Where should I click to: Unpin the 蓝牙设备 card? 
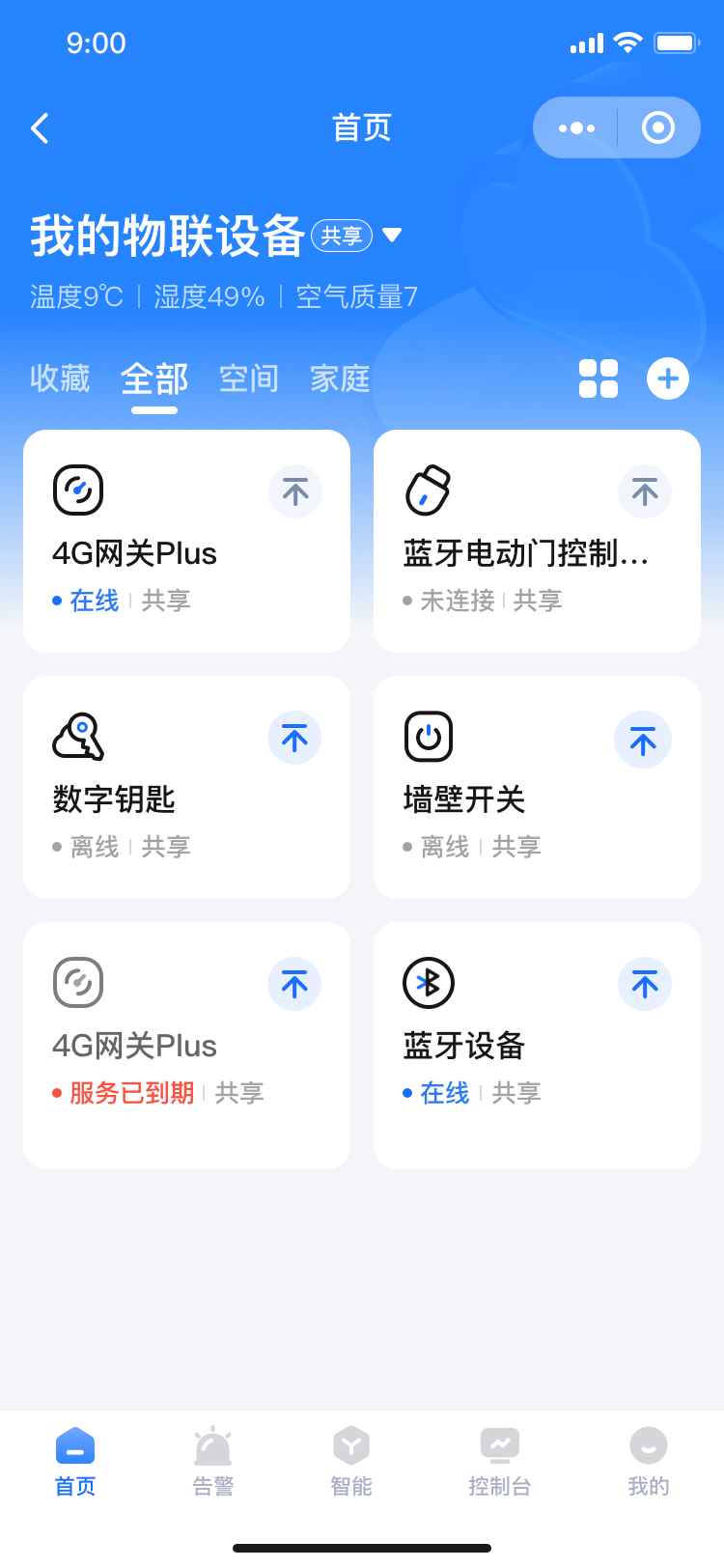[643, 983]
